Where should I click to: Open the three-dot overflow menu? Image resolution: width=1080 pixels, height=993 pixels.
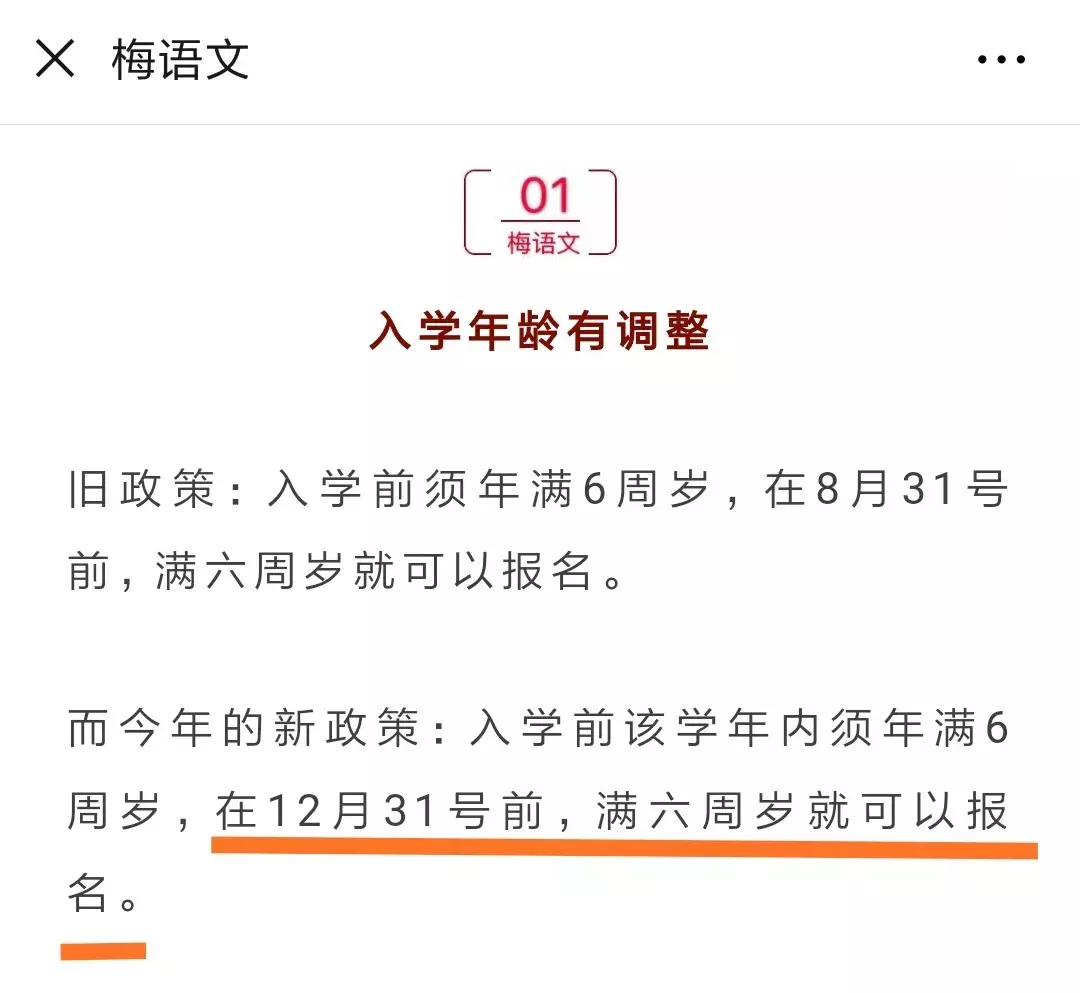1001,60
